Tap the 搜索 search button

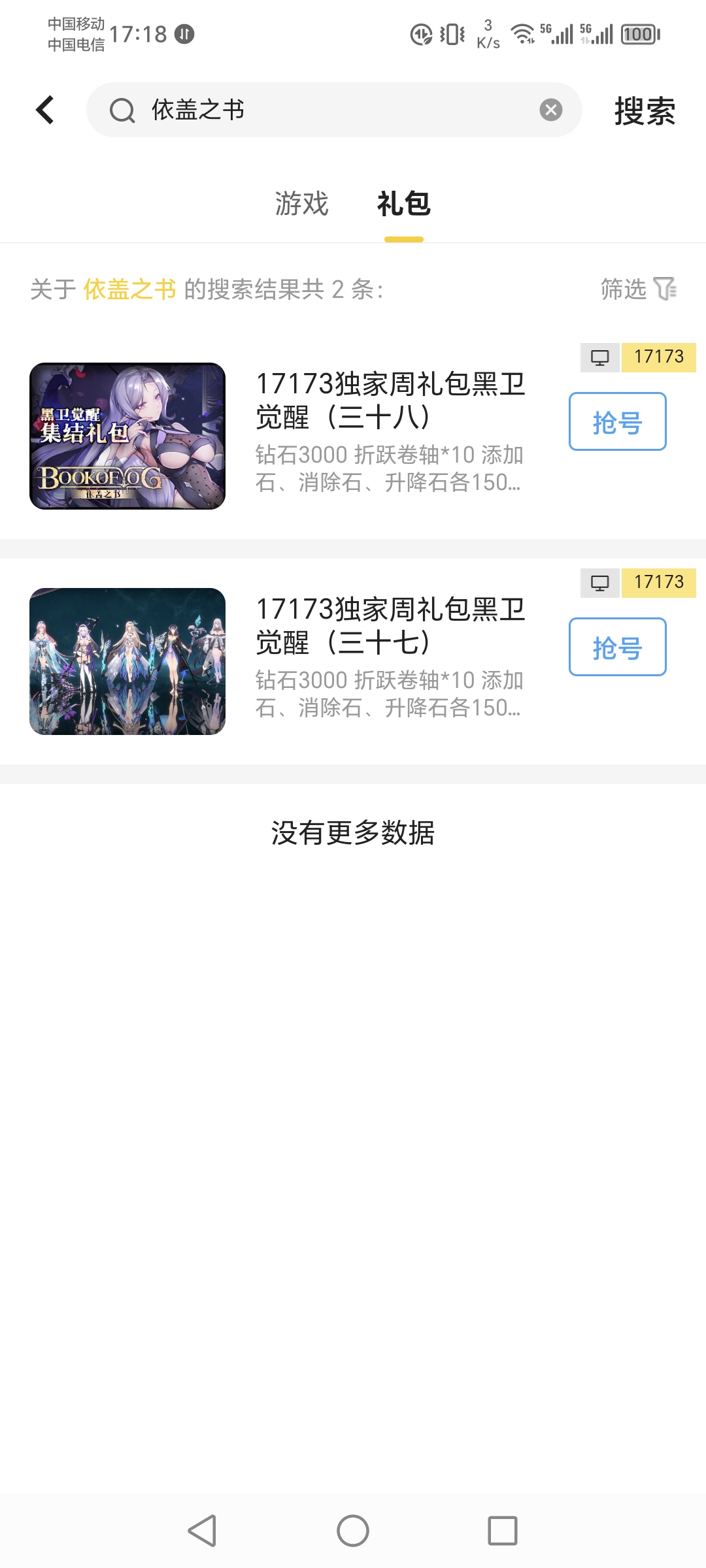[x=643, y=111]
